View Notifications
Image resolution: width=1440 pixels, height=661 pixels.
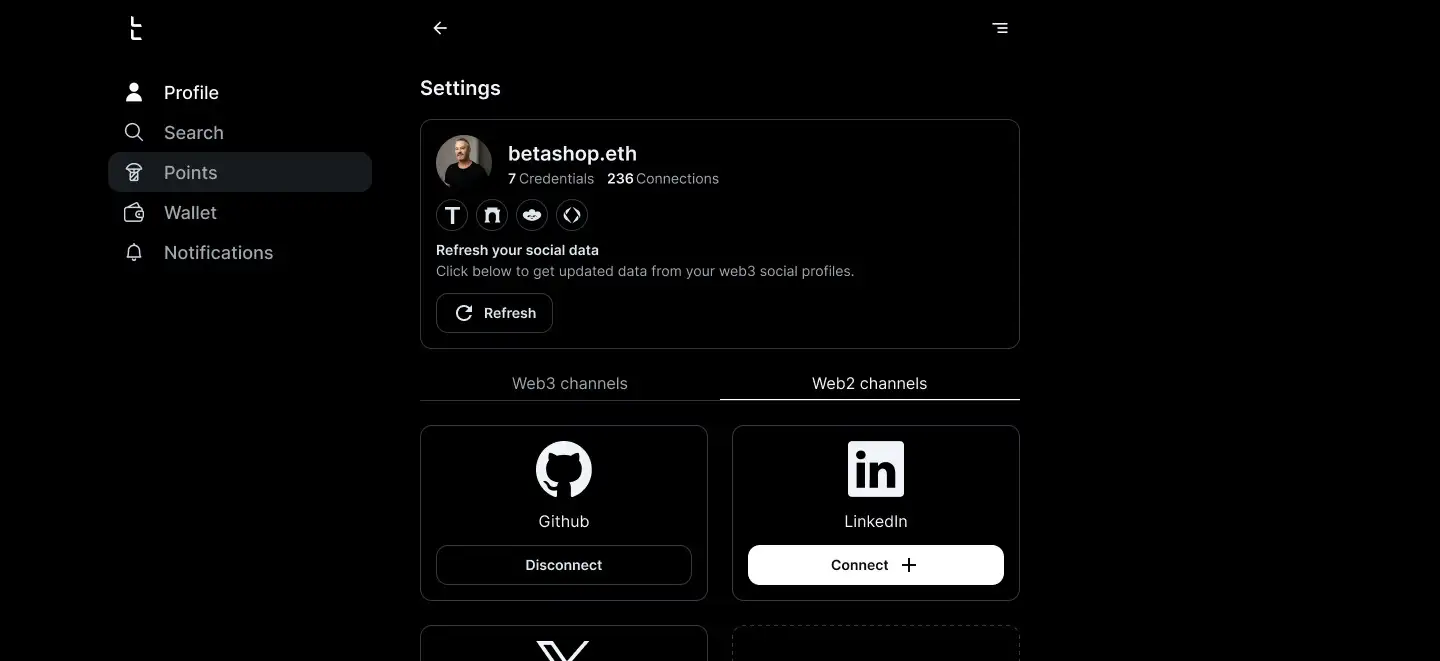tap(218, 253)
